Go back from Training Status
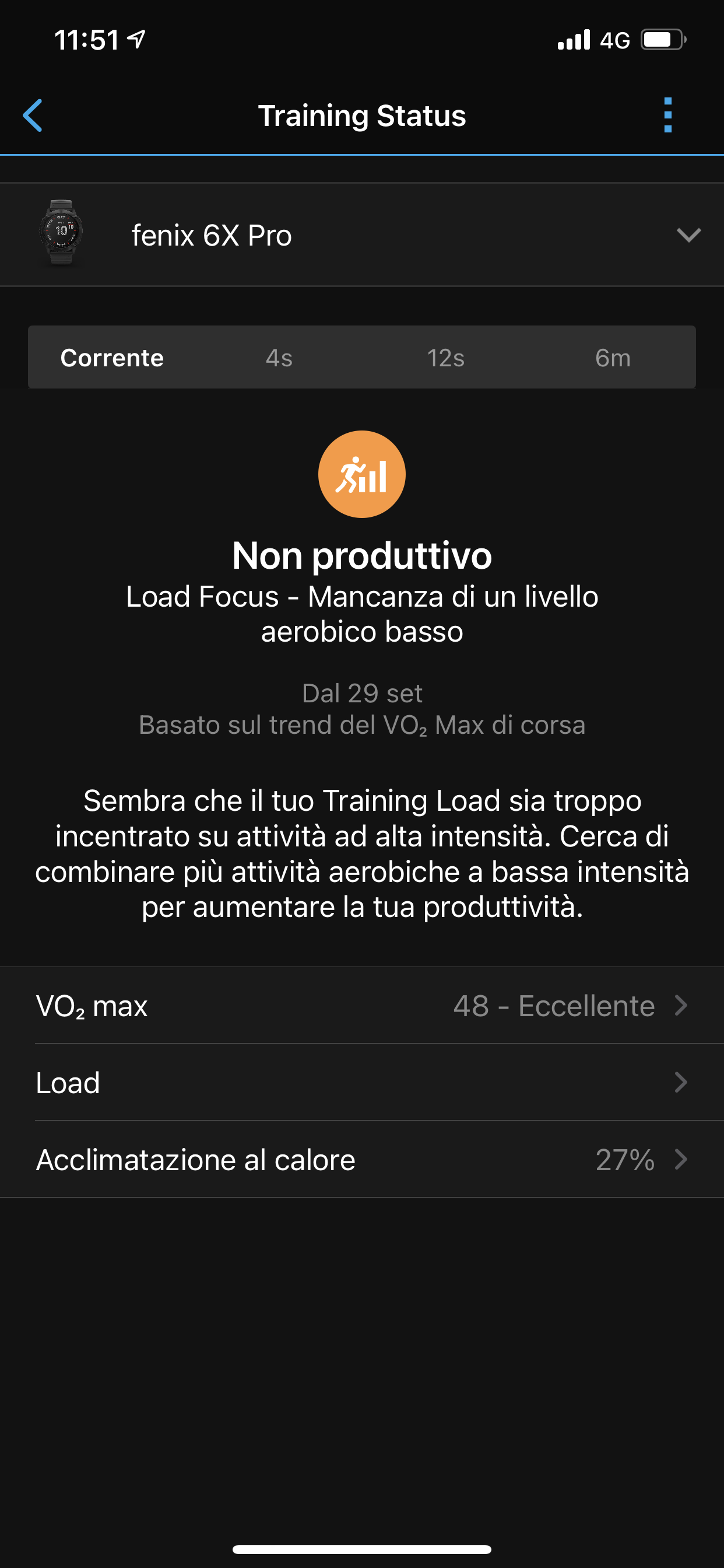Viewport: 724px width, 1568px height. click(x=32, y=115)
